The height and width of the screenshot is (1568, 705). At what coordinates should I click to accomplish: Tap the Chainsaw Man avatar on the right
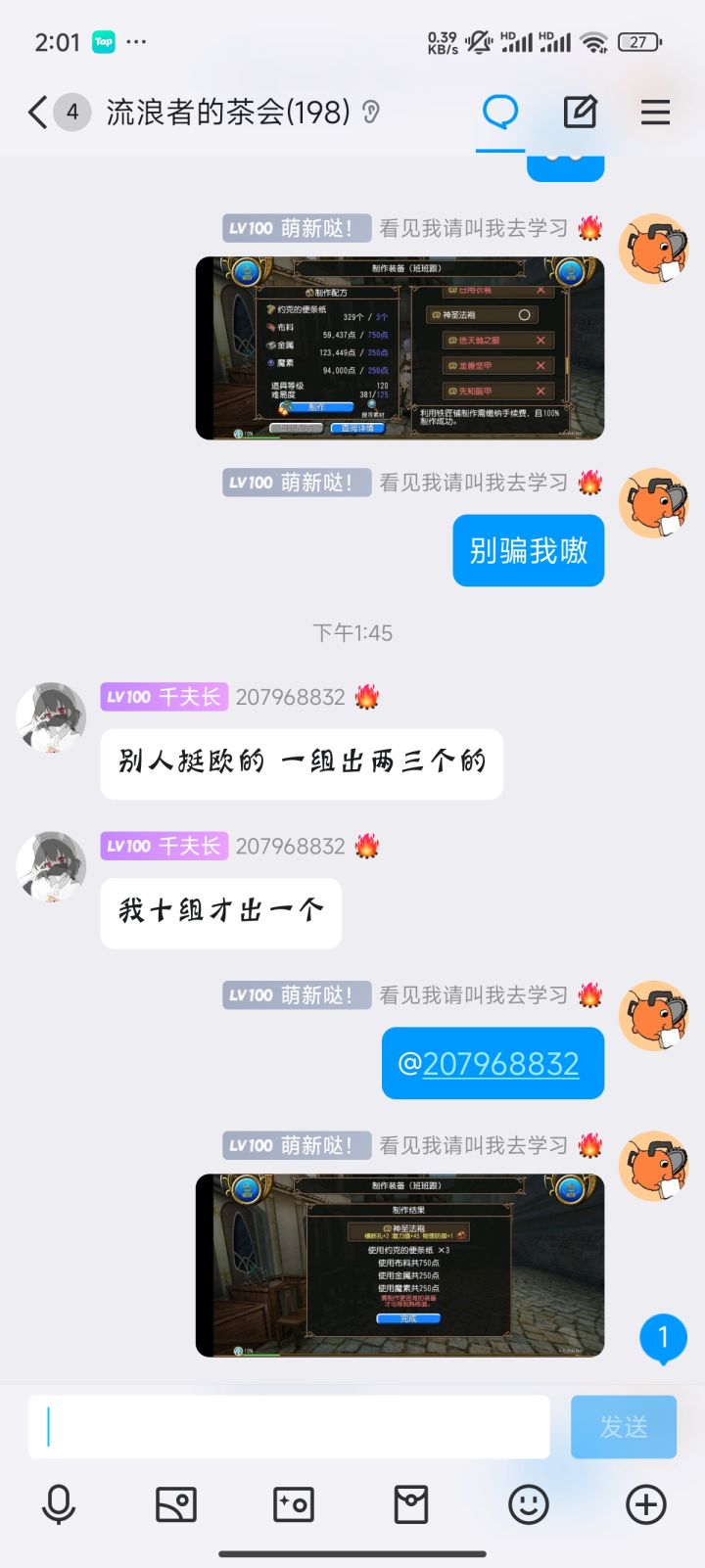[653, 250]
